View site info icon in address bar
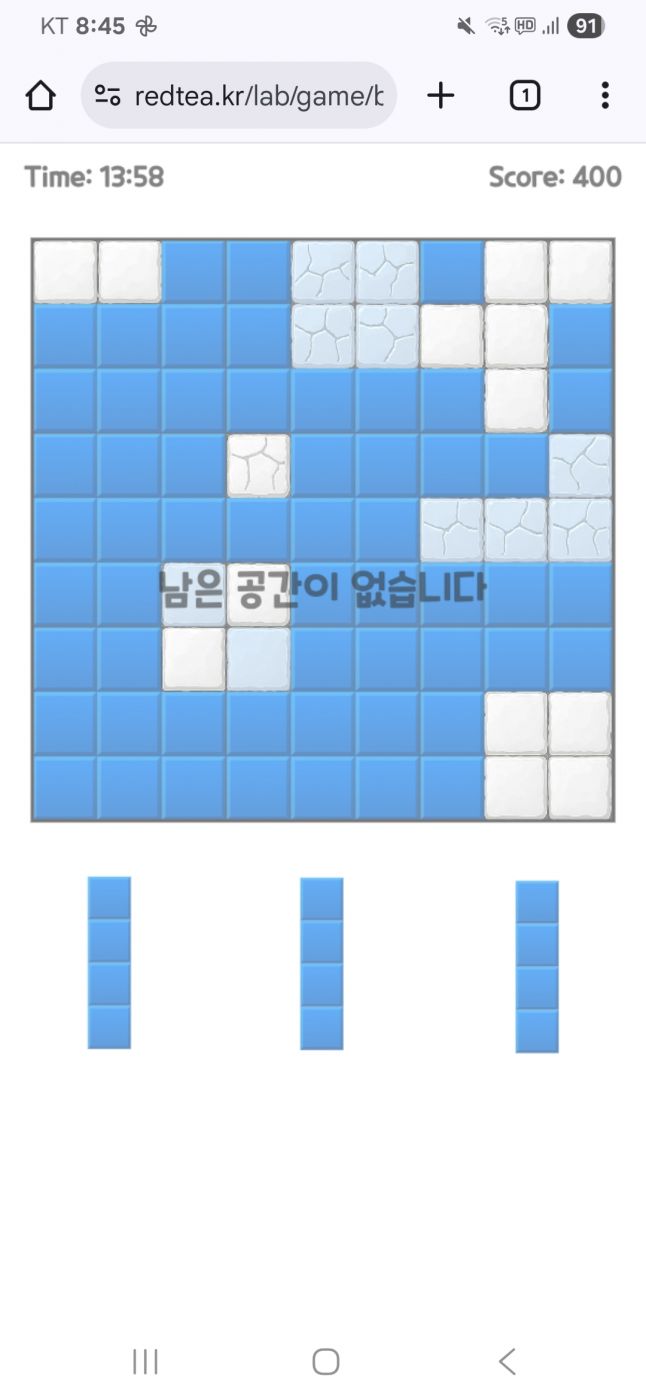This screenshot has width=646, height=1400. [x=107, y=96]
